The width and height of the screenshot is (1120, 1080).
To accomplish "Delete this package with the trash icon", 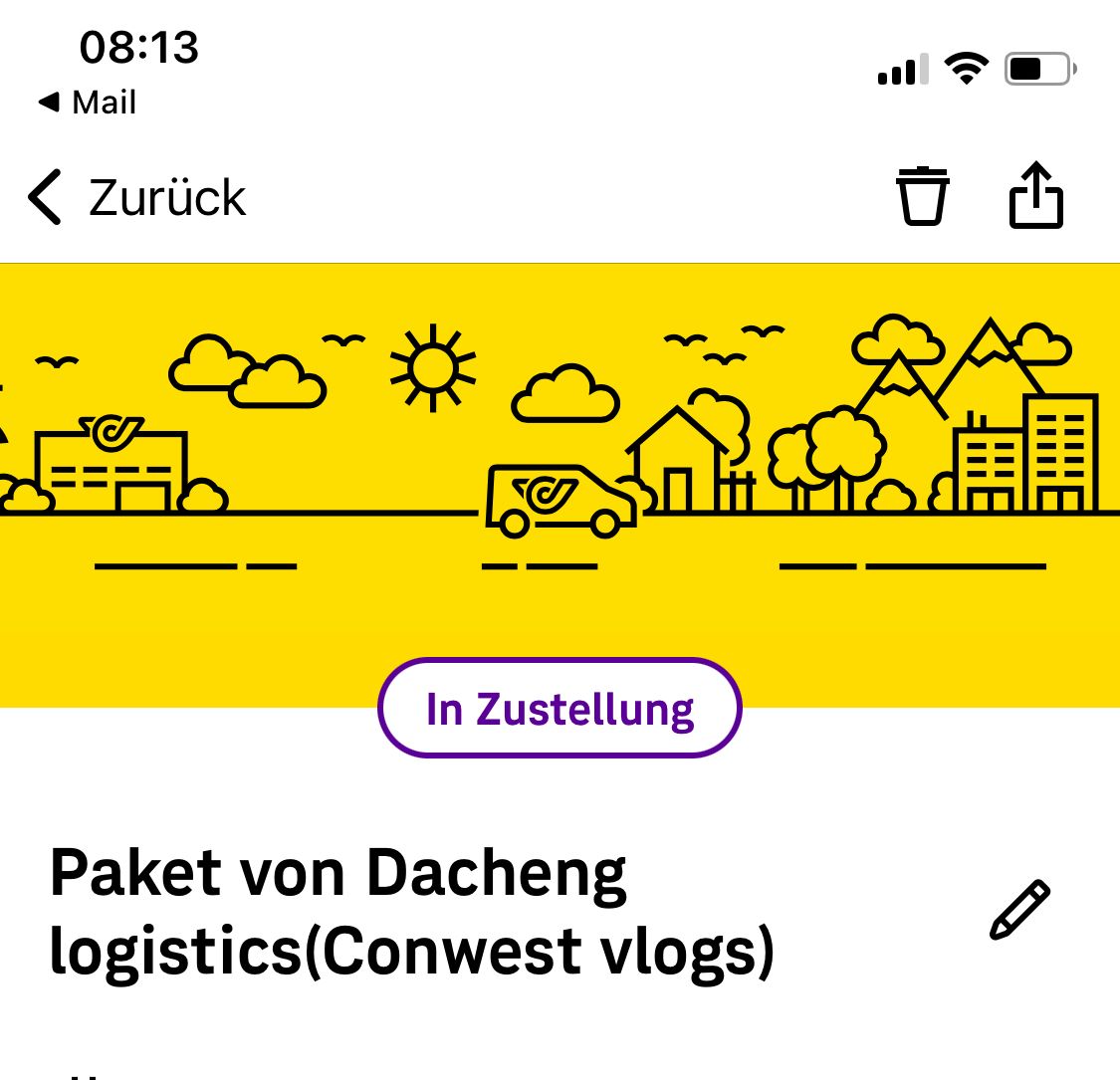I will (x=922, y=196).
